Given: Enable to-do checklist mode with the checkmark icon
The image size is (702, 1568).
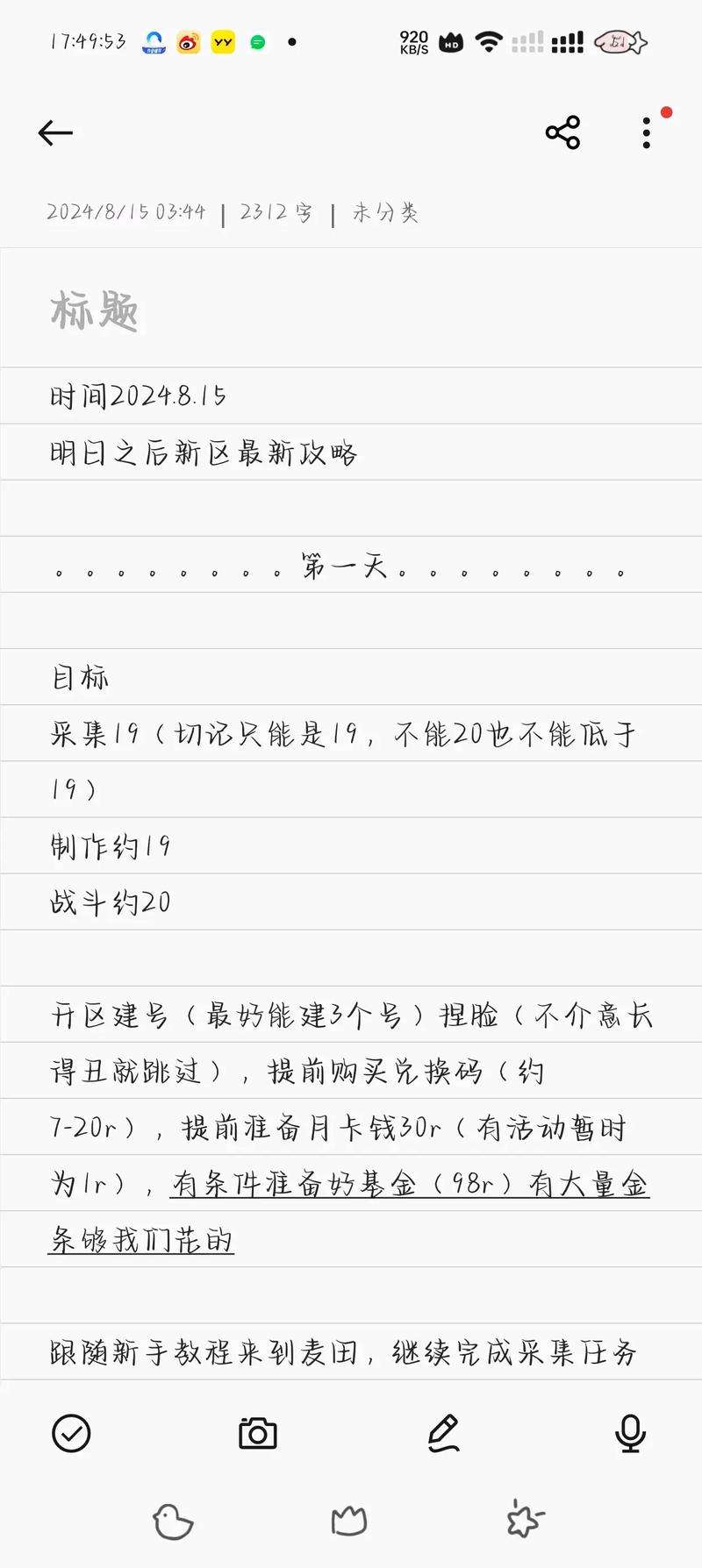Looking at the screenshot, I should click(x=72, y=1435).
